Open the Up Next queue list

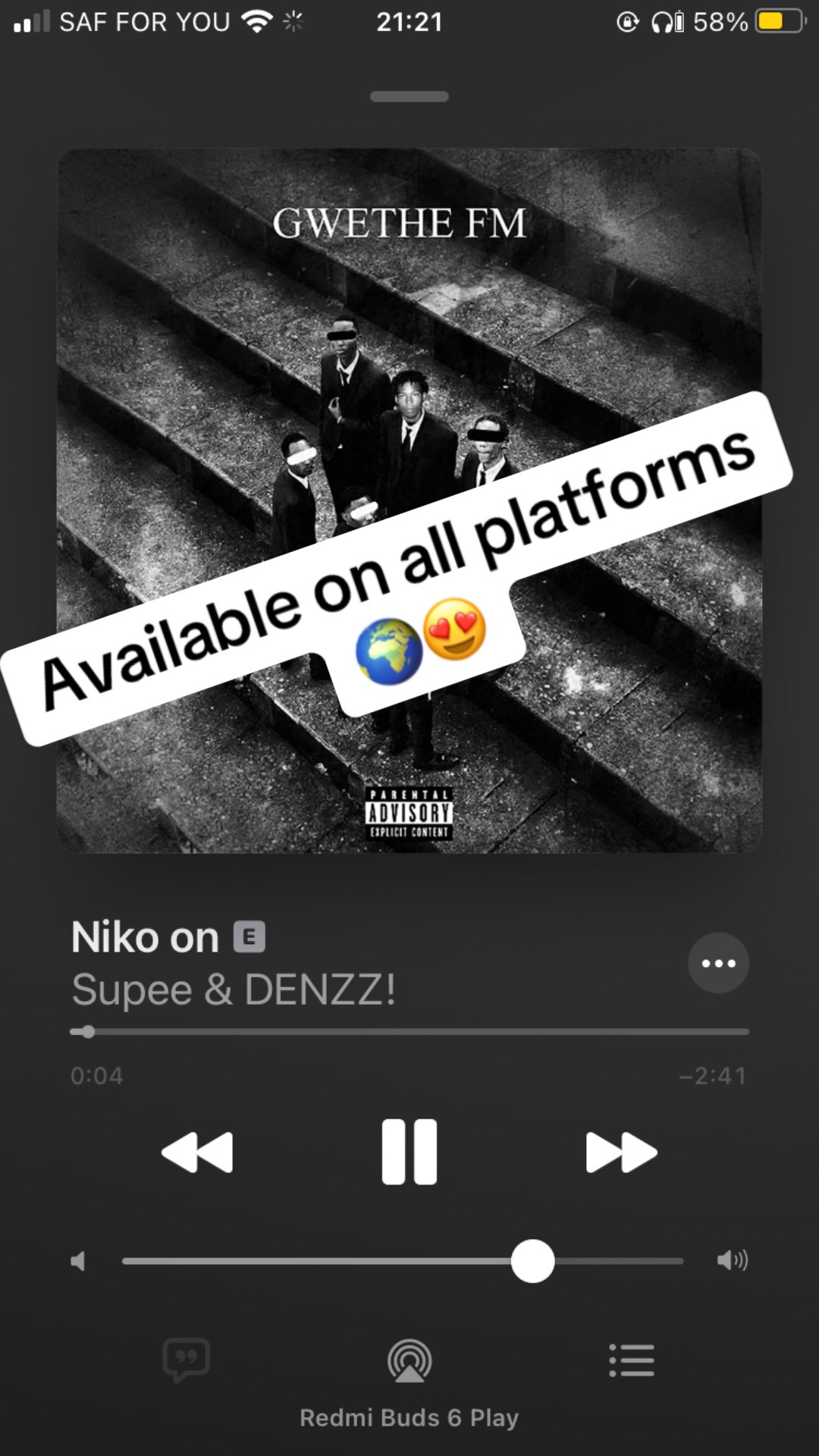(632, 1360)
